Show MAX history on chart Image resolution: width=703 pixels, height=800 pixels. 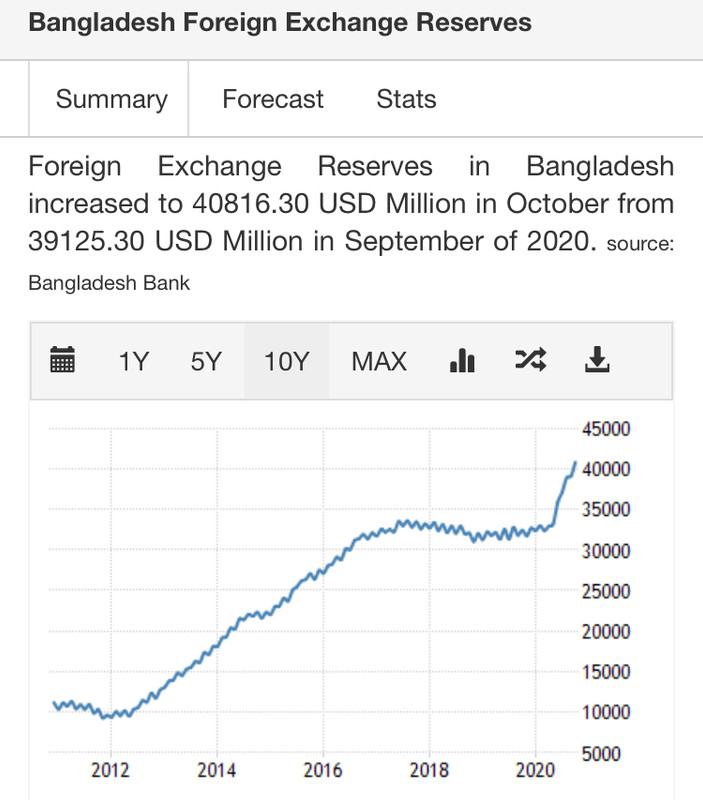pos(379,361)
